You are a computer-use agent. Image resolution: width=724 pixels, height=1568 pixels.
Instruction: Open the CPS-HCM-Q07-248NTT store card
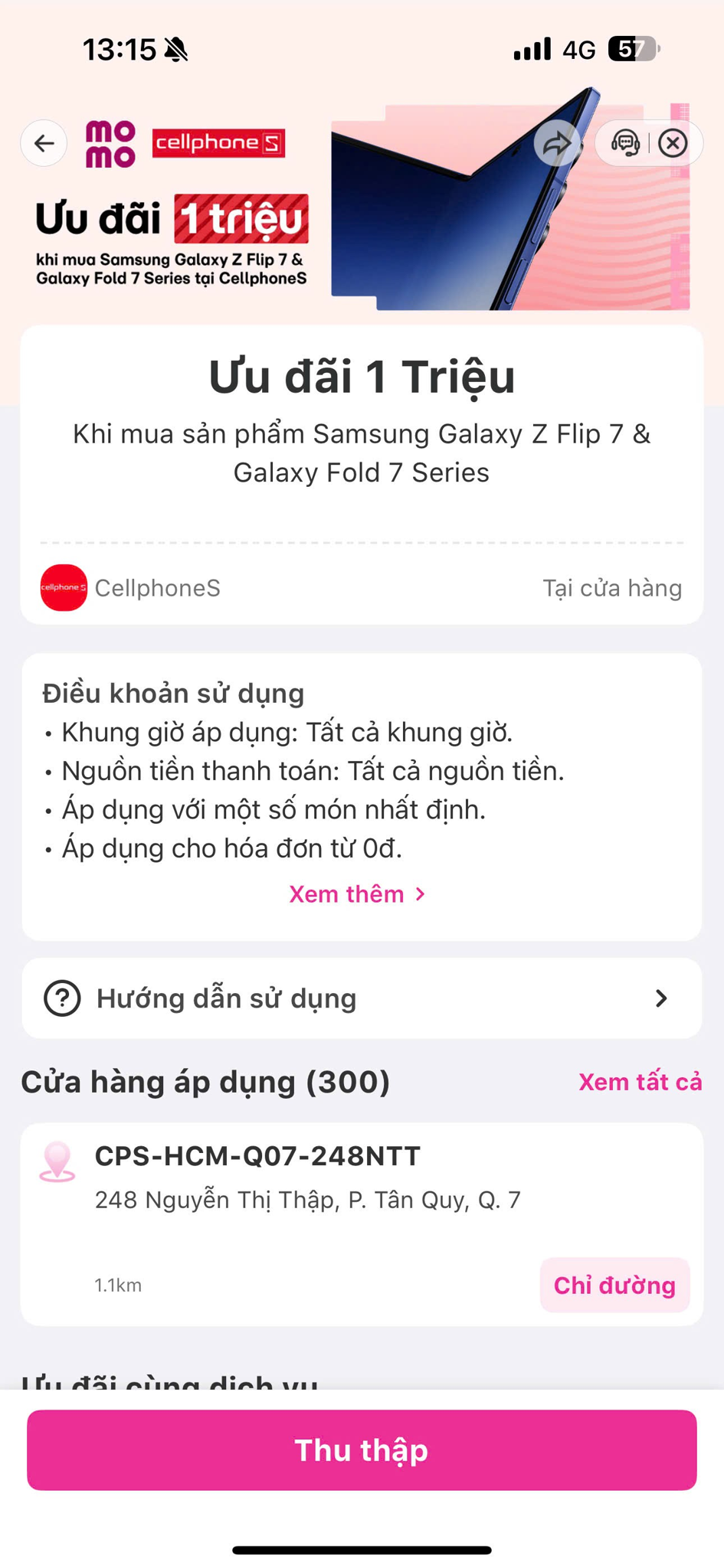pos(306,1179)
